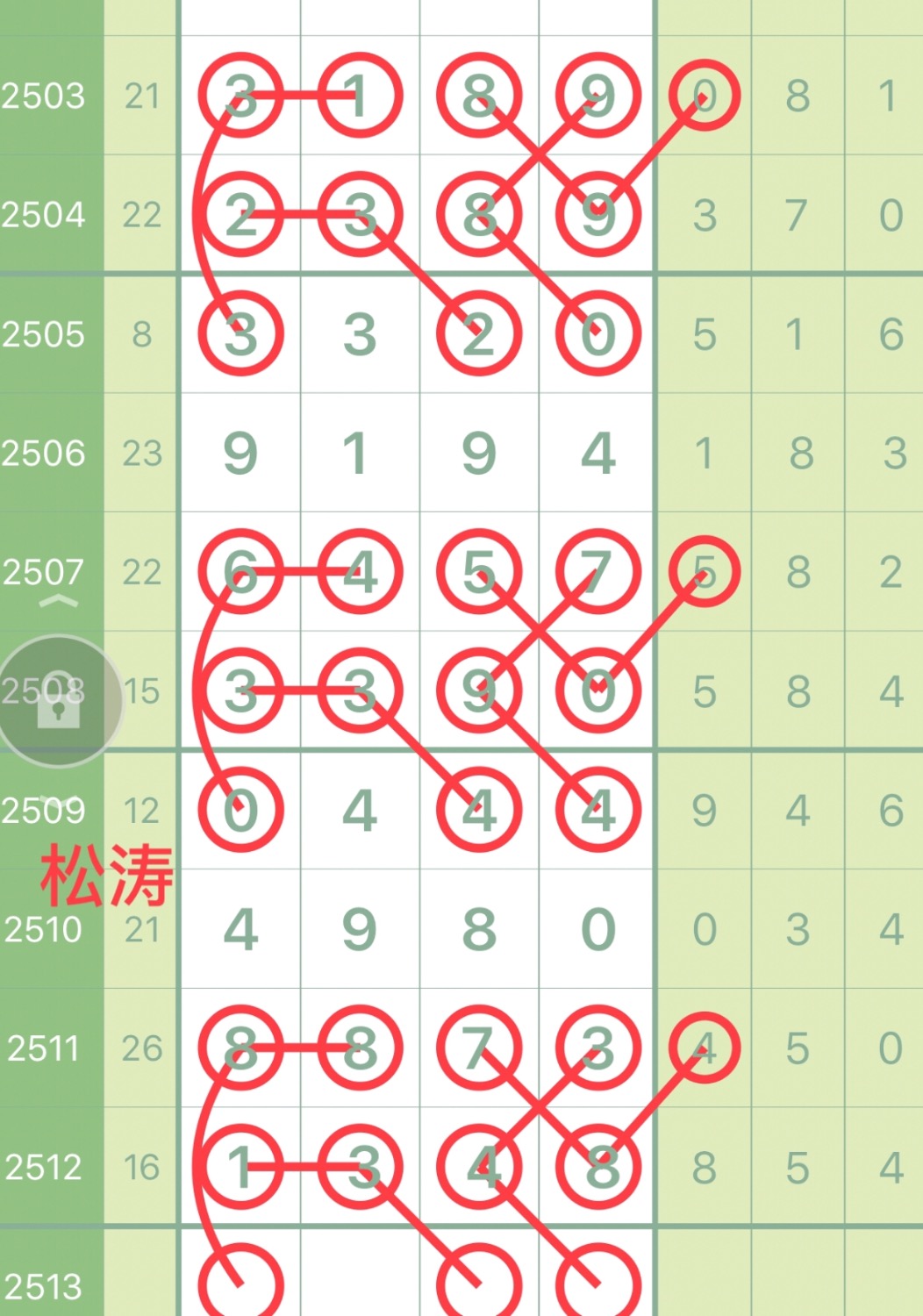923x1316 pixels.
Task: Tap the up chevron above the lock
Action: pos(58,602)
